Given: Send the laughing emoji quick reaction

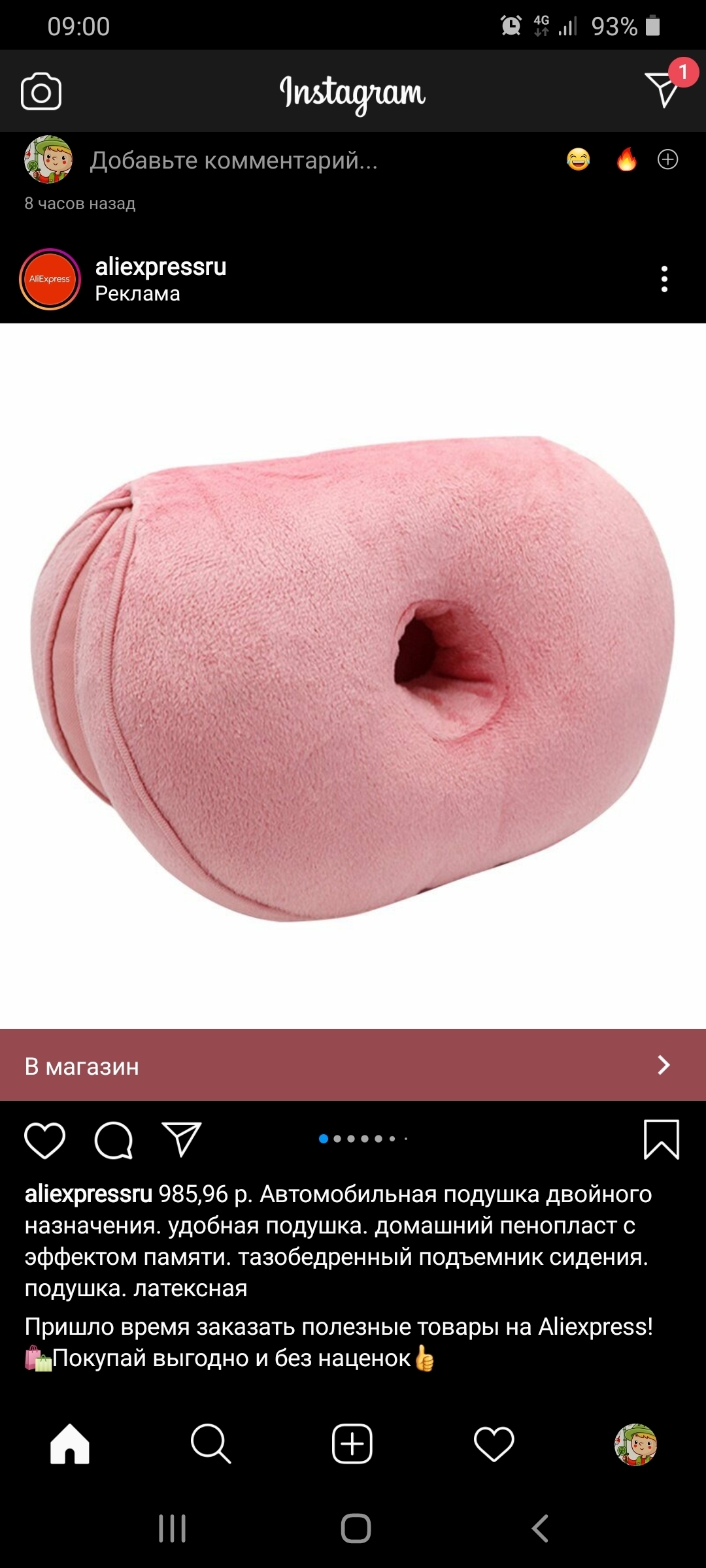Looking at the screenshot, I should 578,159.
